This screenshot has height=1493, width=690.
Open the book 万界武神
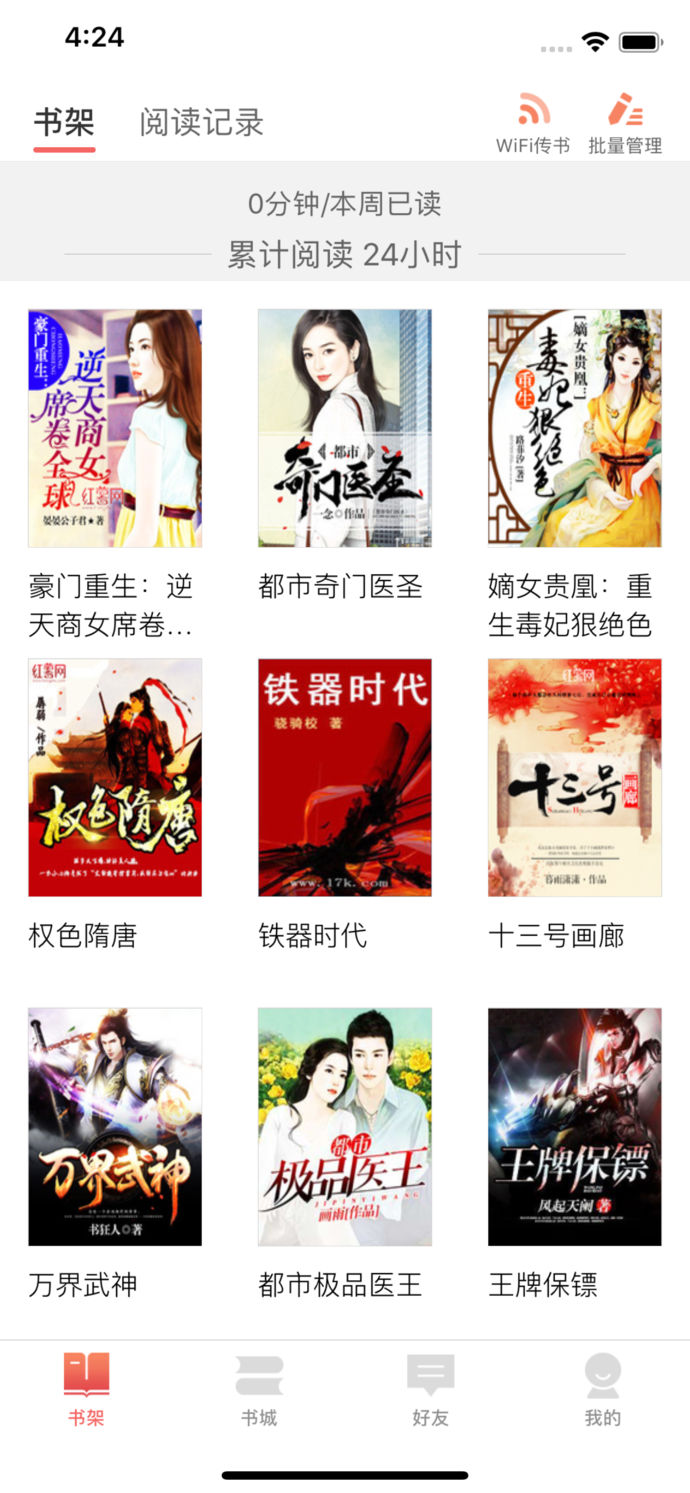click(115, 1126)
